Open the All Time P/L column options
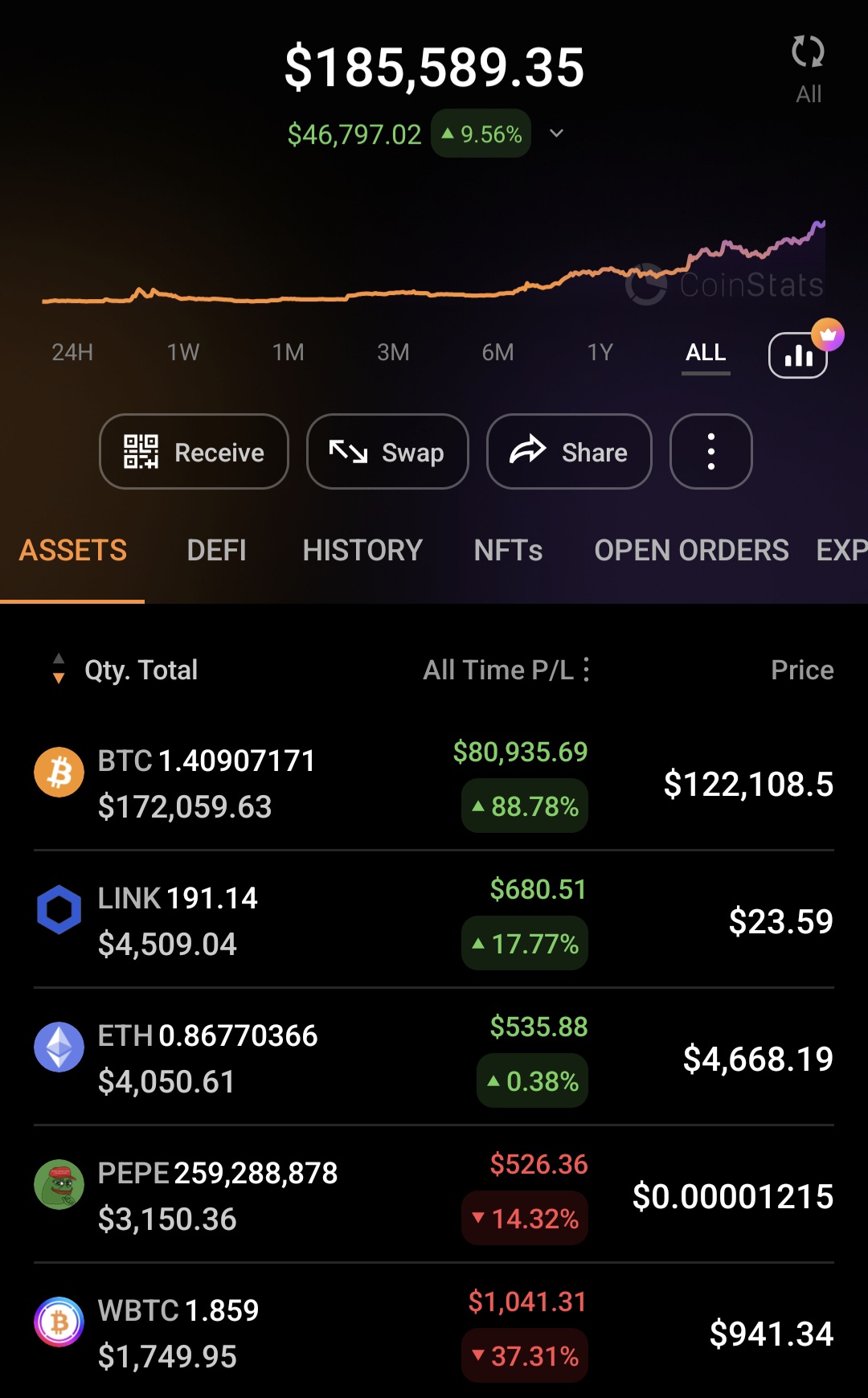The width and height of the screenshot is (868, 1398). point(587,670)
